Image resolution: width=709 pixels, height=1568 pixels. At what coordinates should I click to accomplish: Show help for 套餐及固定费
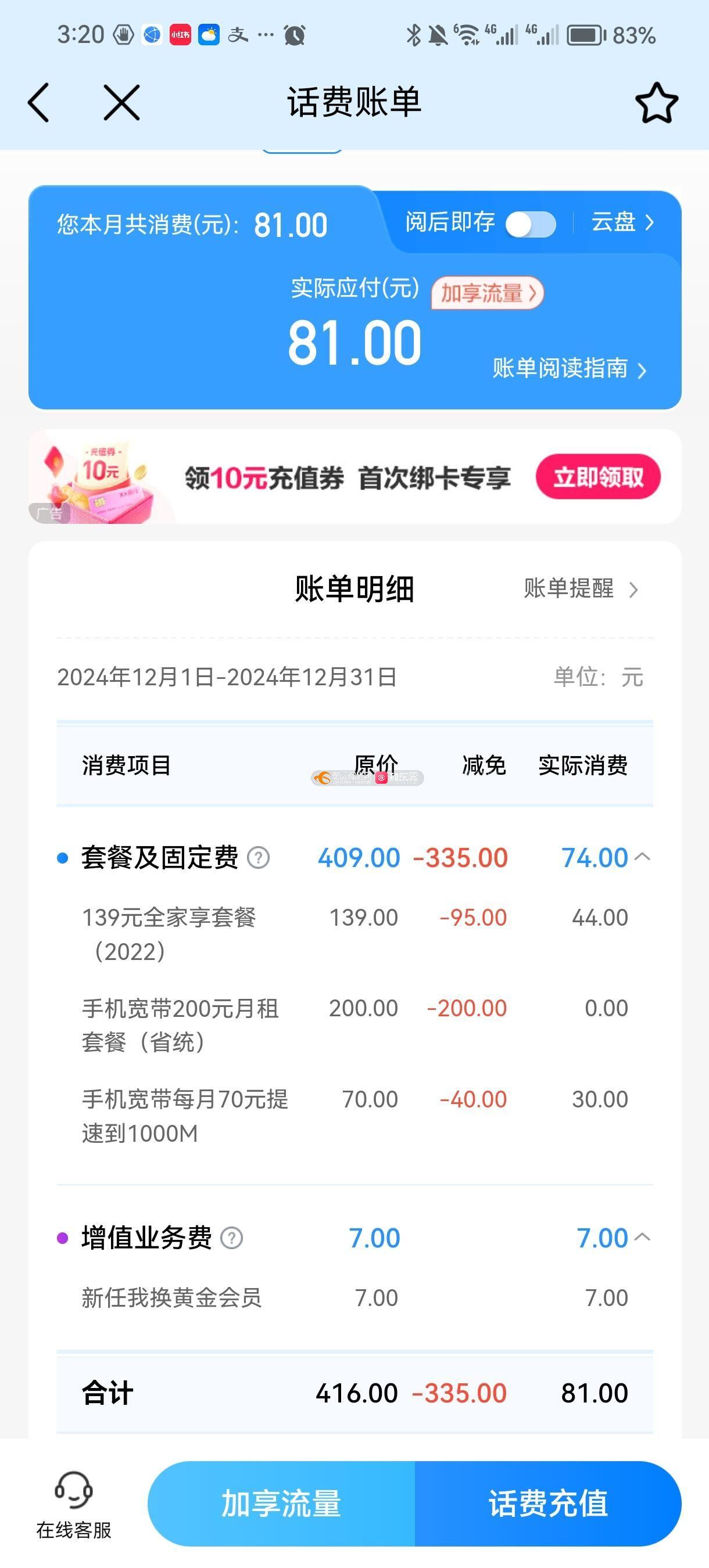coord(258,858)
